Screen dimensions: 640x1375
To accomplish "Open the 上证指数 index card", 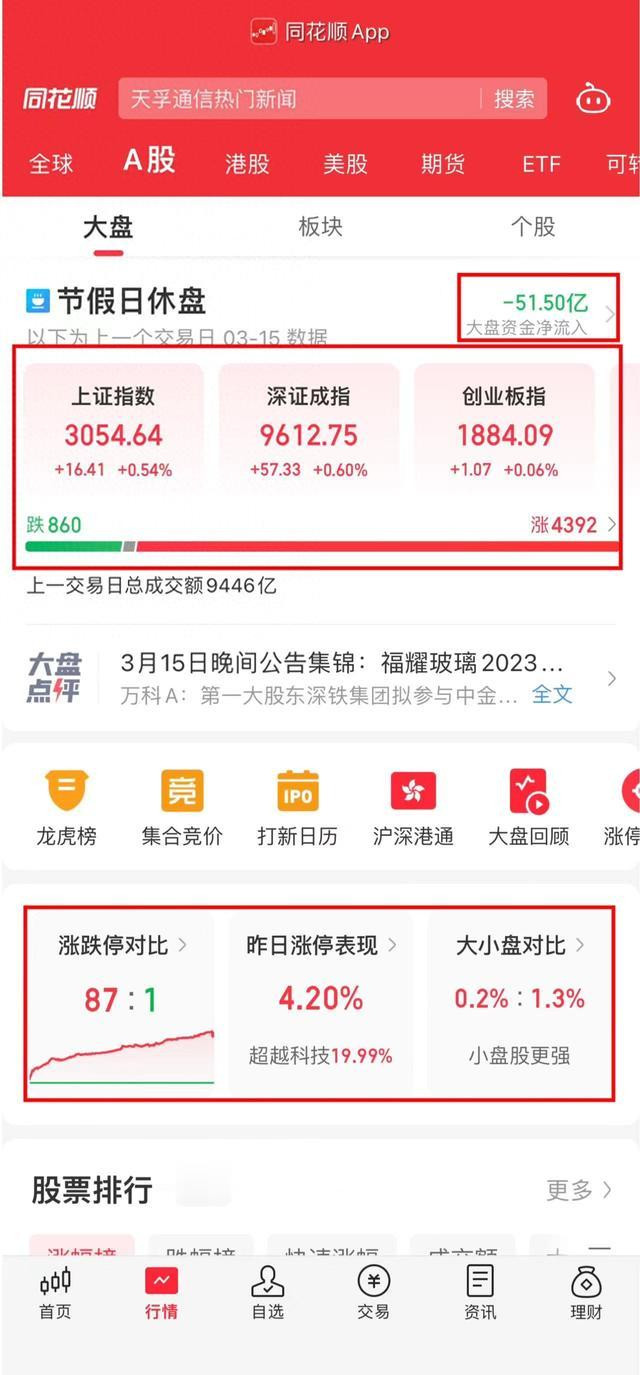I will tap(113, 427).
